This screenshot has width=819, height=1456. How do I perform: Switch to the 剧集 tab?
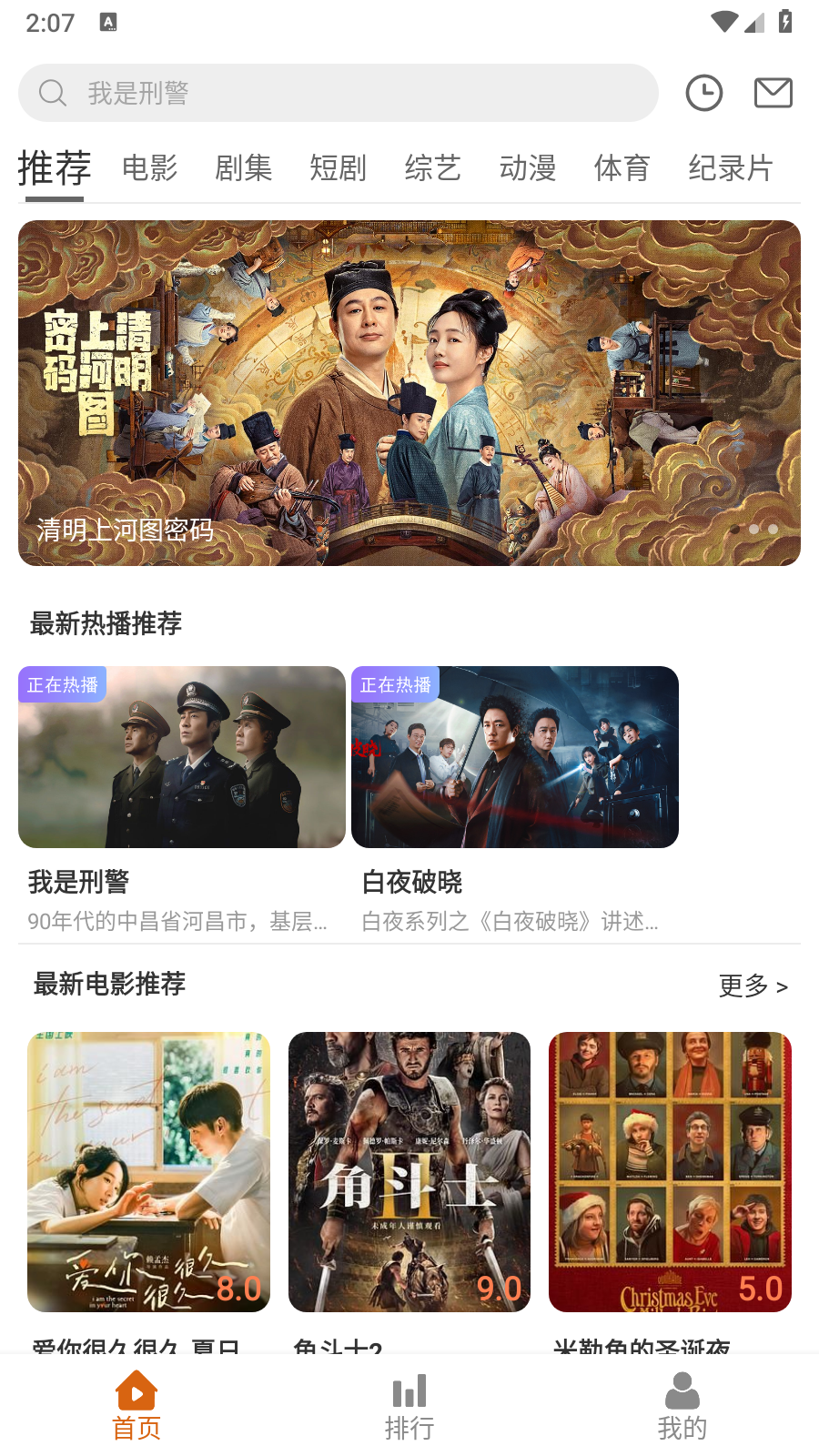[243, 168]
